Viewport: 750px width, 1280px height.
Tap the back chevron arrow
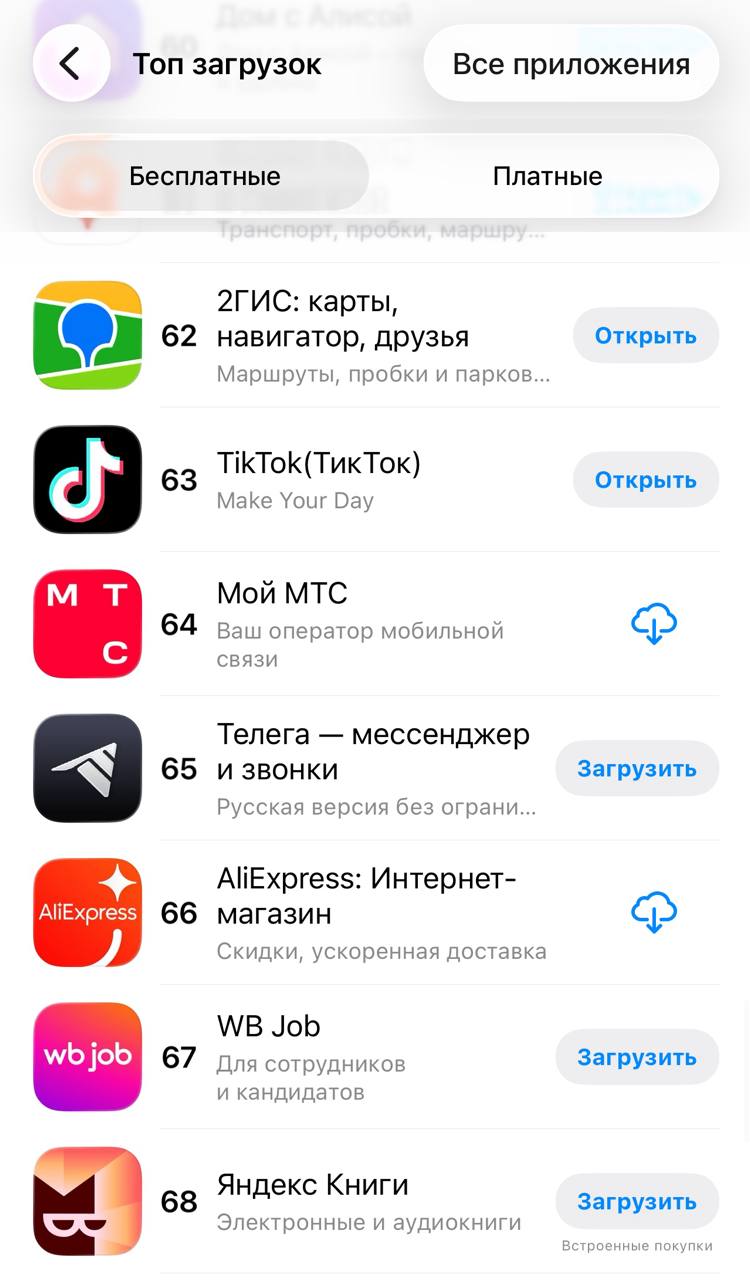[70, 63]
